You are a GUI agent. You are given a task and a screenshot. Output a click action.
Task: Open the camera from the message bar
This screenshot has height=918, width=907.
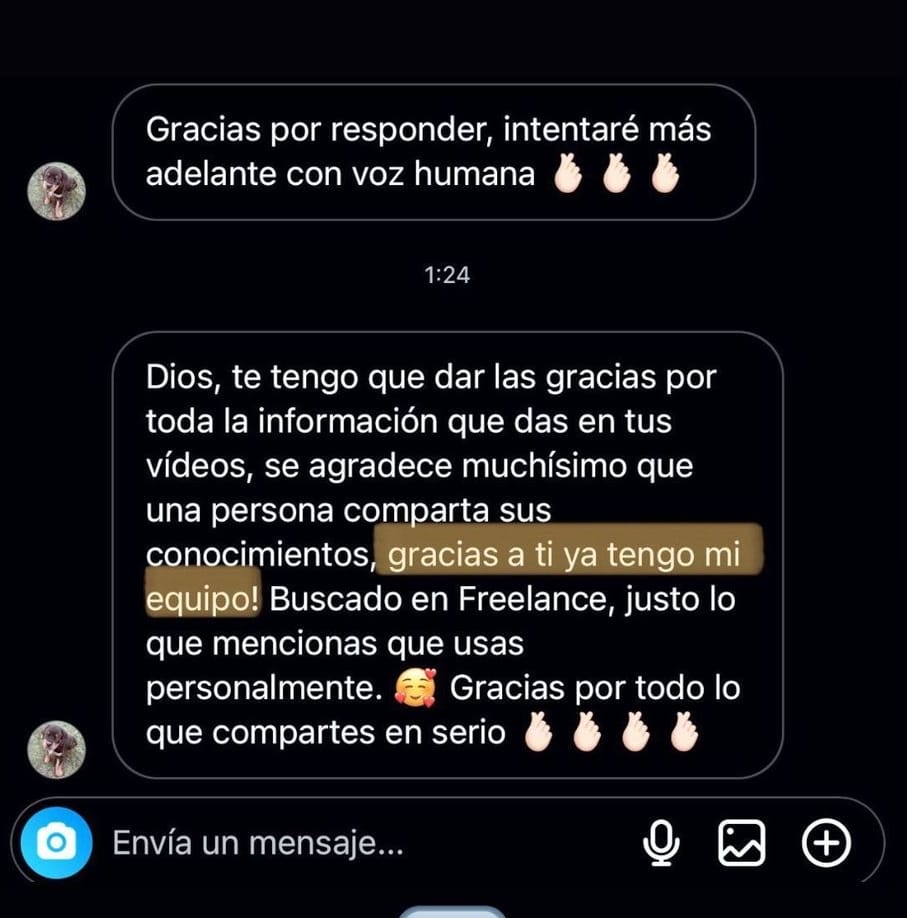tap(56, 843)
